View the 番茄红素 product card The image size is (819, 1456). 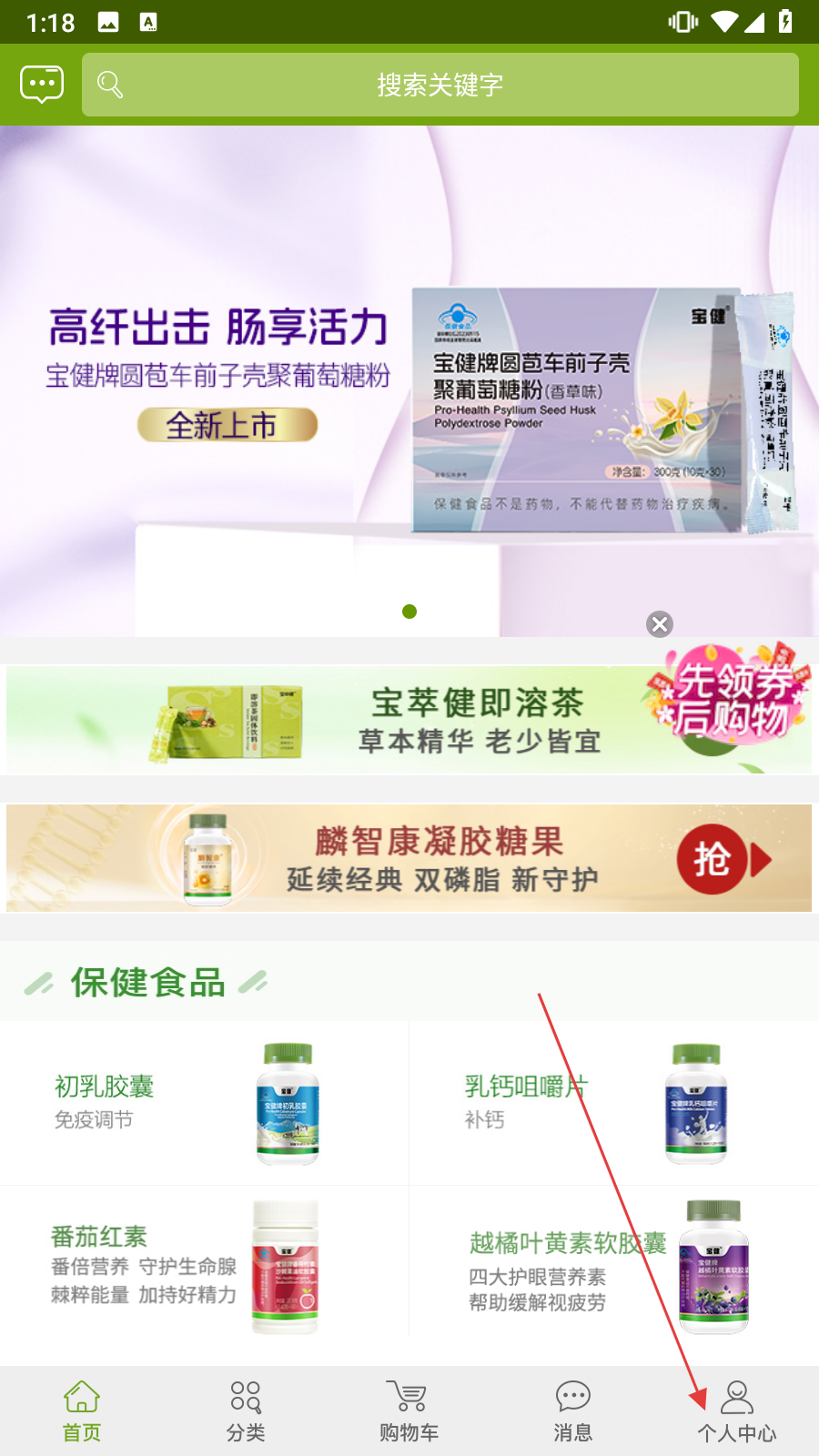[205, 1265]
